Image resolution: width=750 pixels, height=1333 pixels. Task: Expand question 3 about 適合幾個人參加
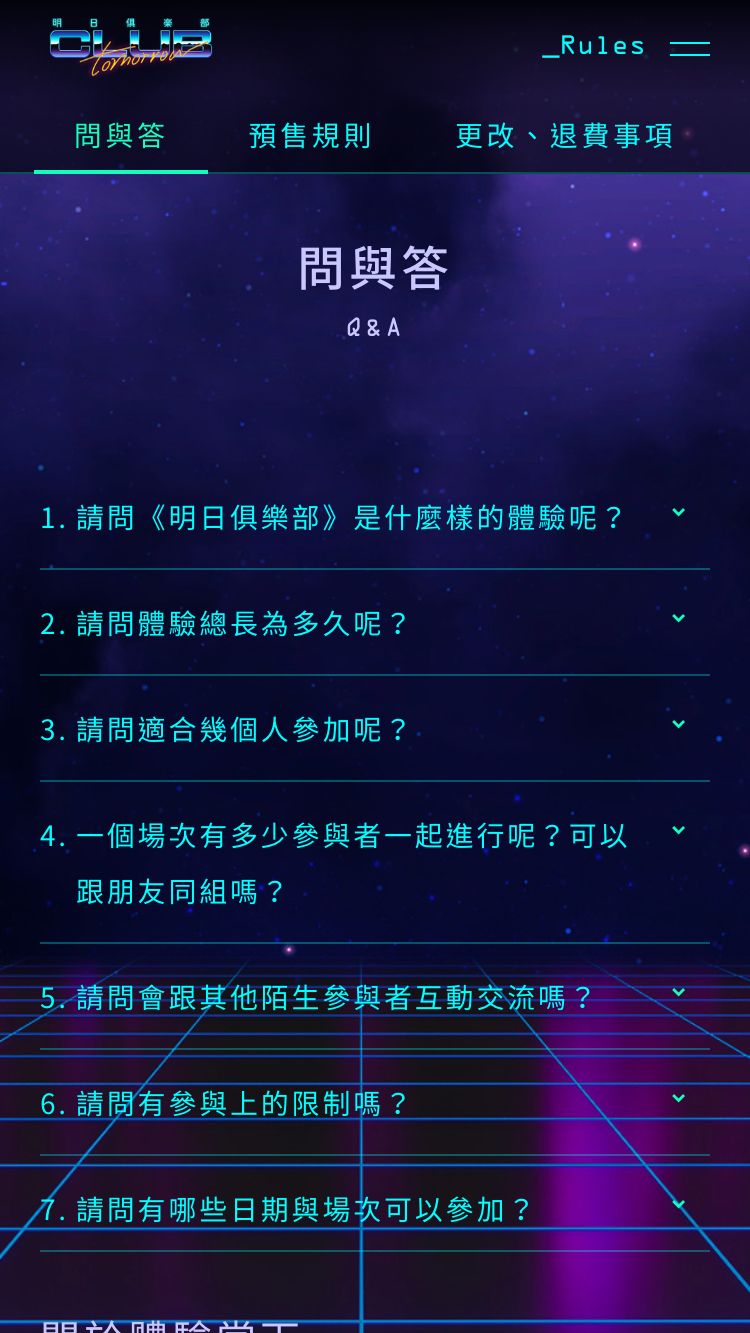click(x=375, y=729)
